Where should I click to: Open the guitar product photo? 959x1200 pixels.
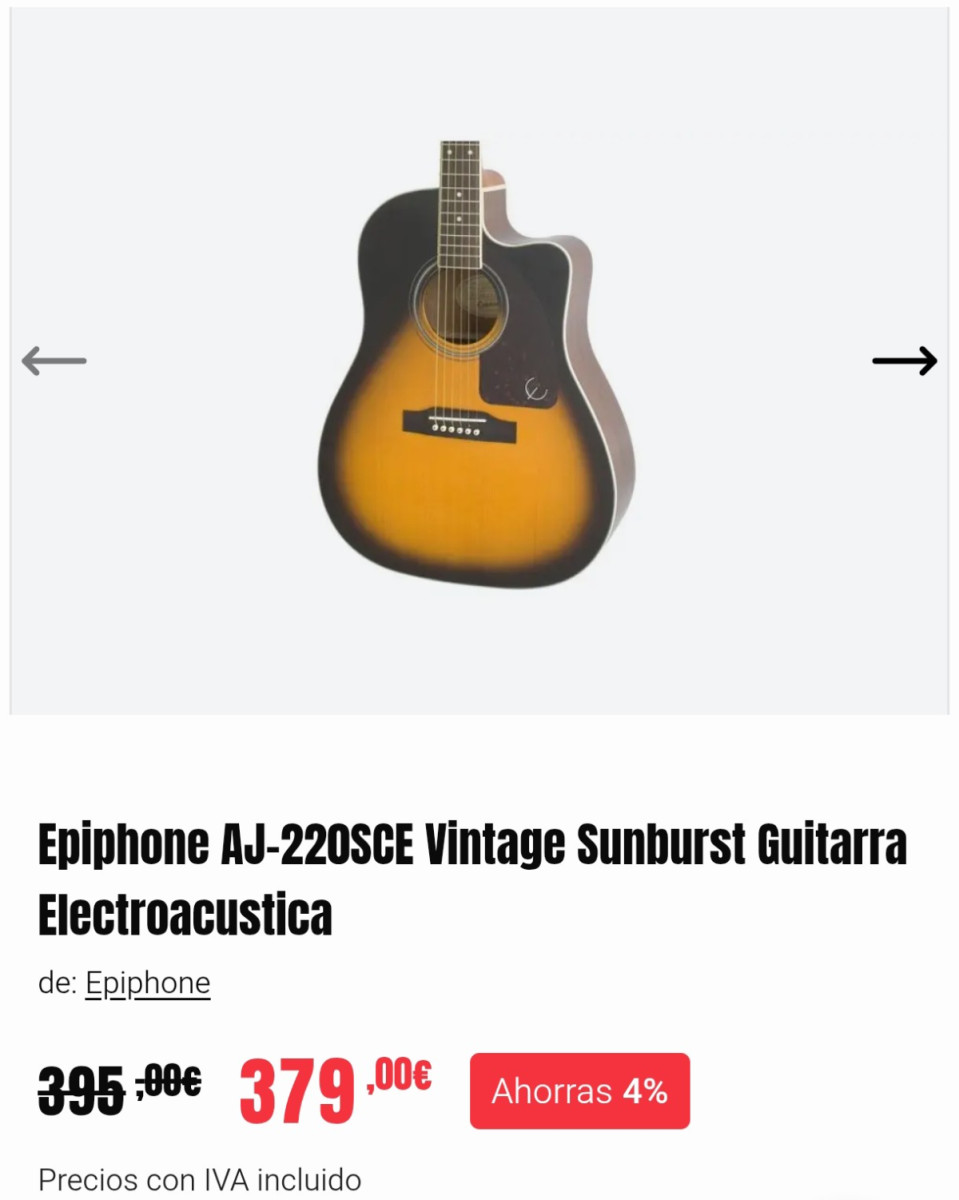[476, 365]
